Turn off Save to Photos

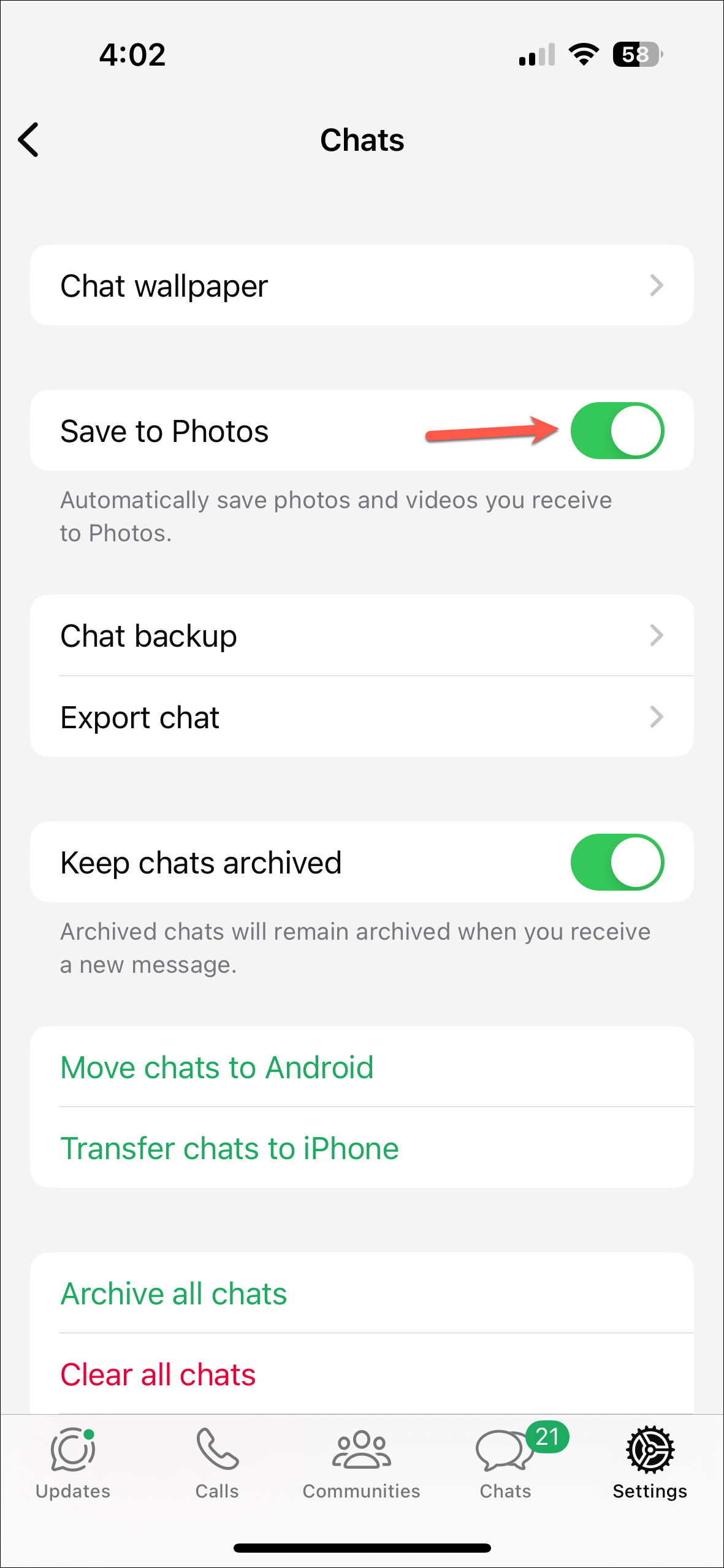(x=617, y=431)
